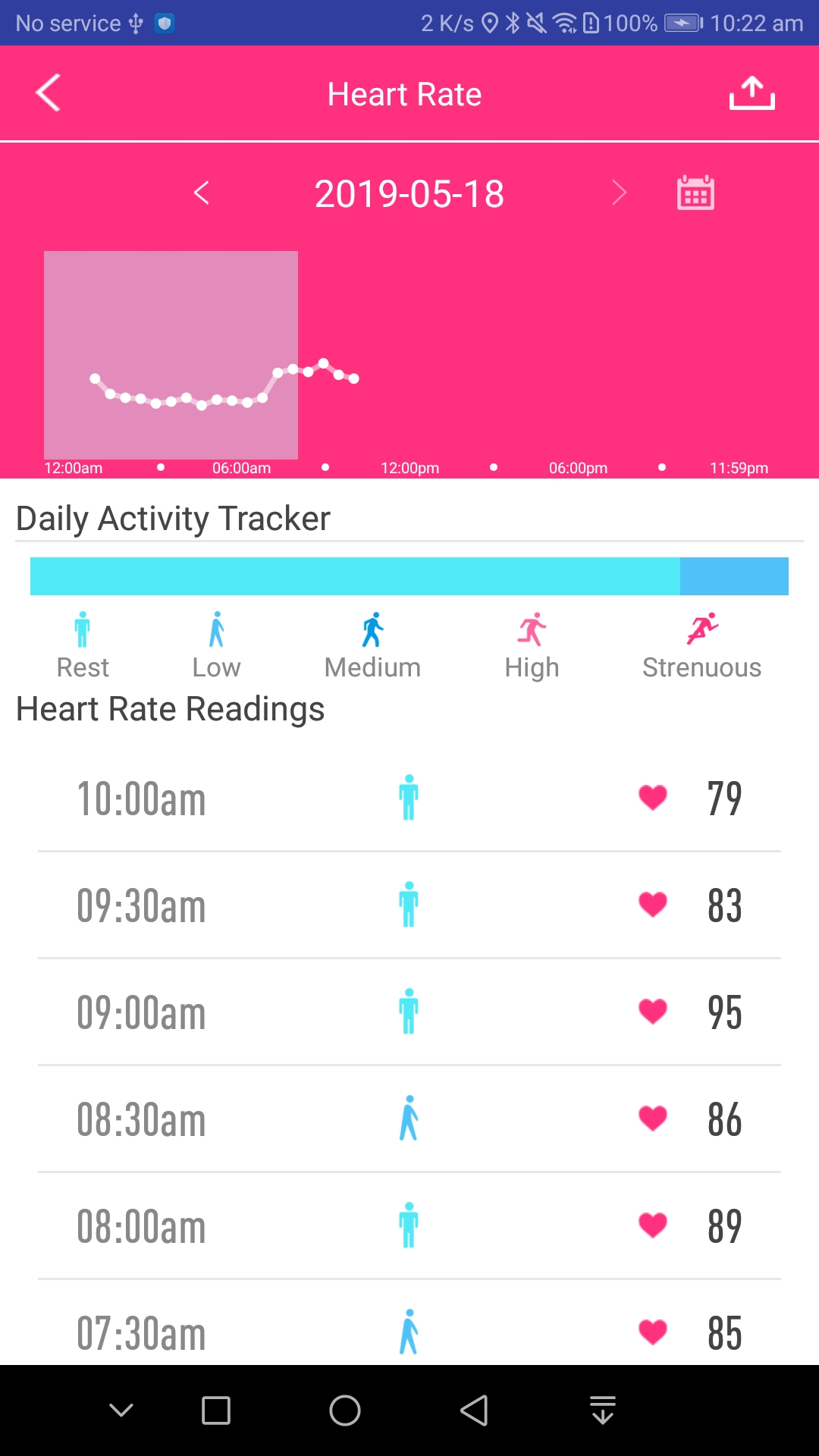Go to the previous day's heart rate
Viewport: 819px width, 1456px height.
tap(202, 193)
